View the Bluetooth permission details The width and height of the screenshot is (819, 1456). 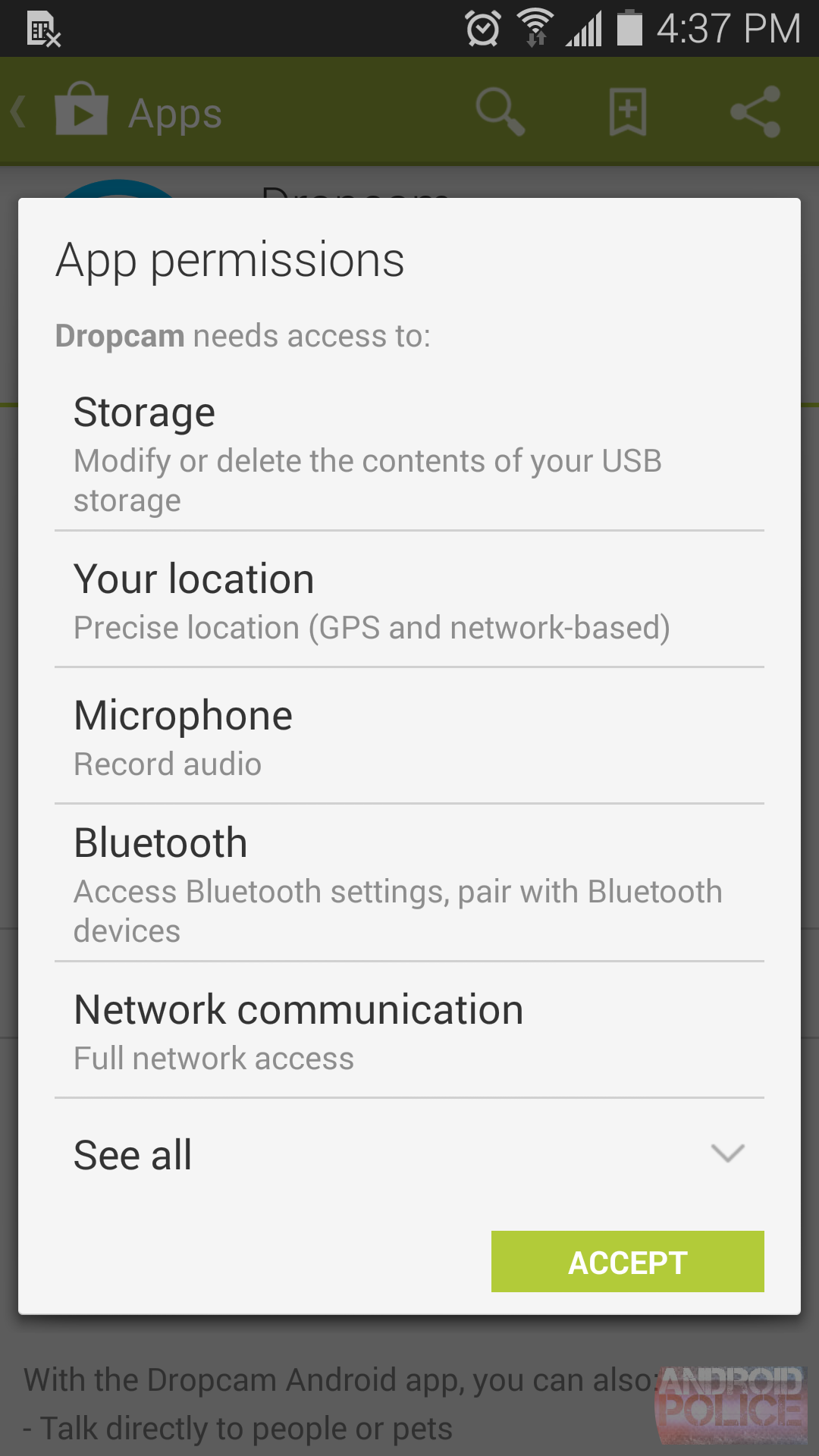(x=409, y=883)
